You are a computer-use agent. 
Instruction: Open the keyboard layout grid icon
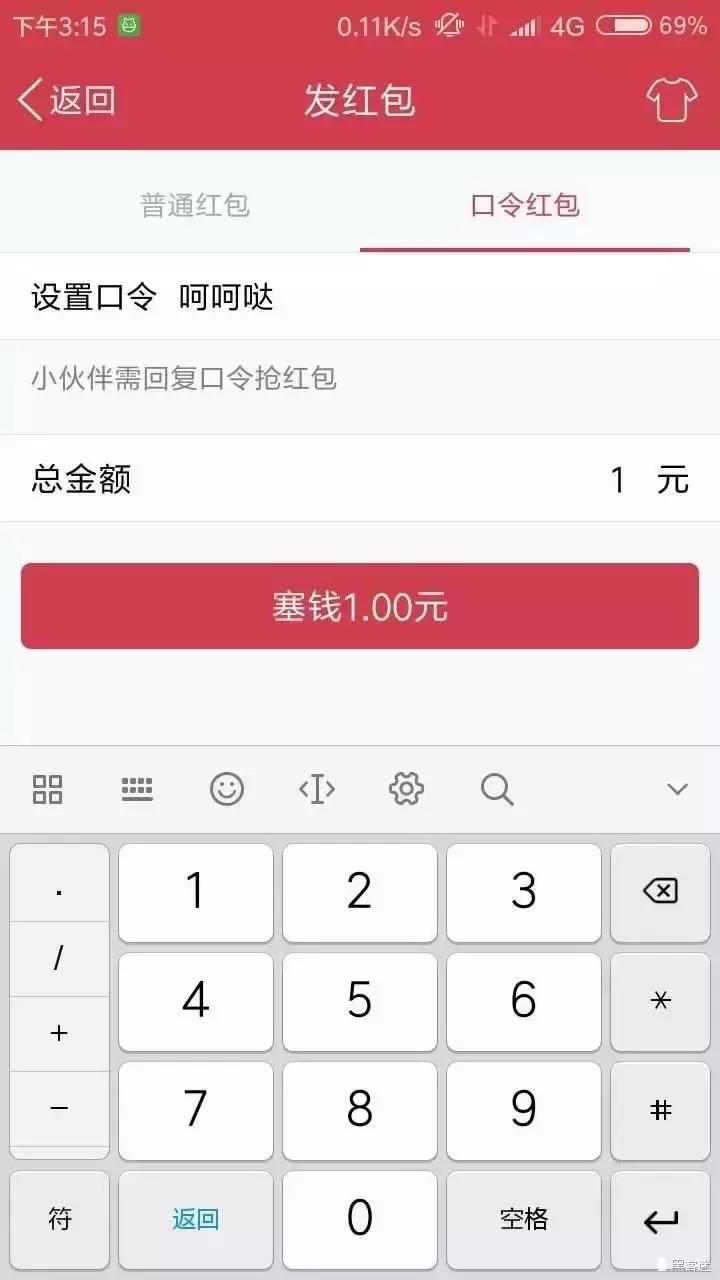coord(47,789)
